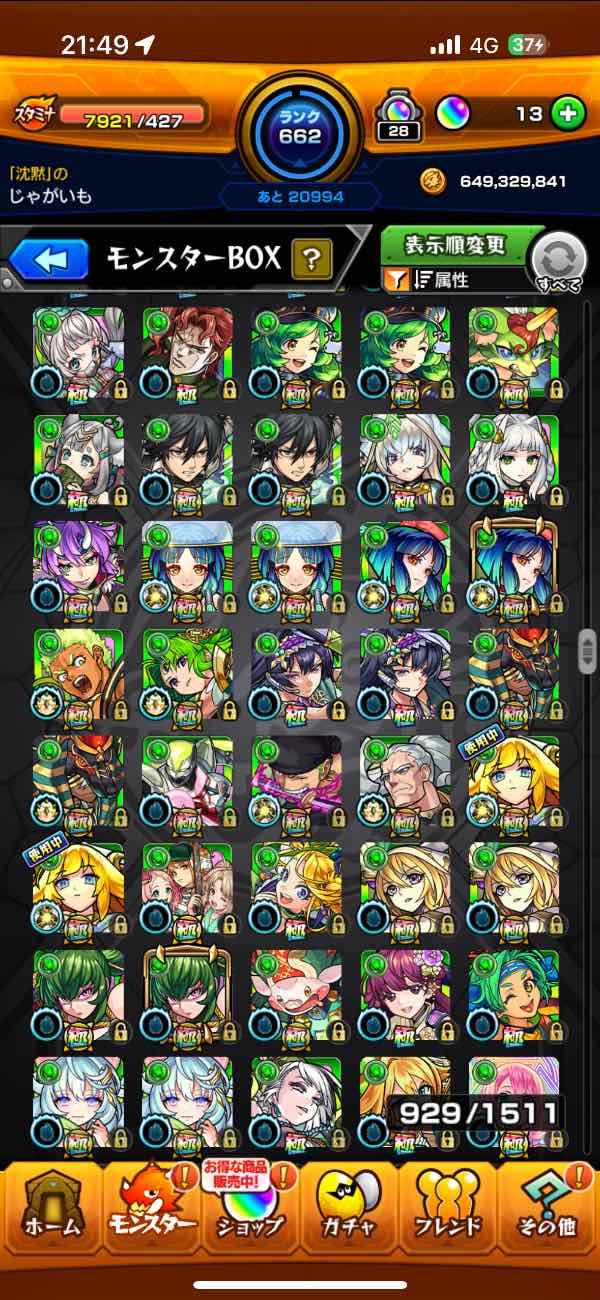Image resolution: width=600 pixels, height=1300 pixels.
Task: Open the question mark help button
Action: [311, 261]
